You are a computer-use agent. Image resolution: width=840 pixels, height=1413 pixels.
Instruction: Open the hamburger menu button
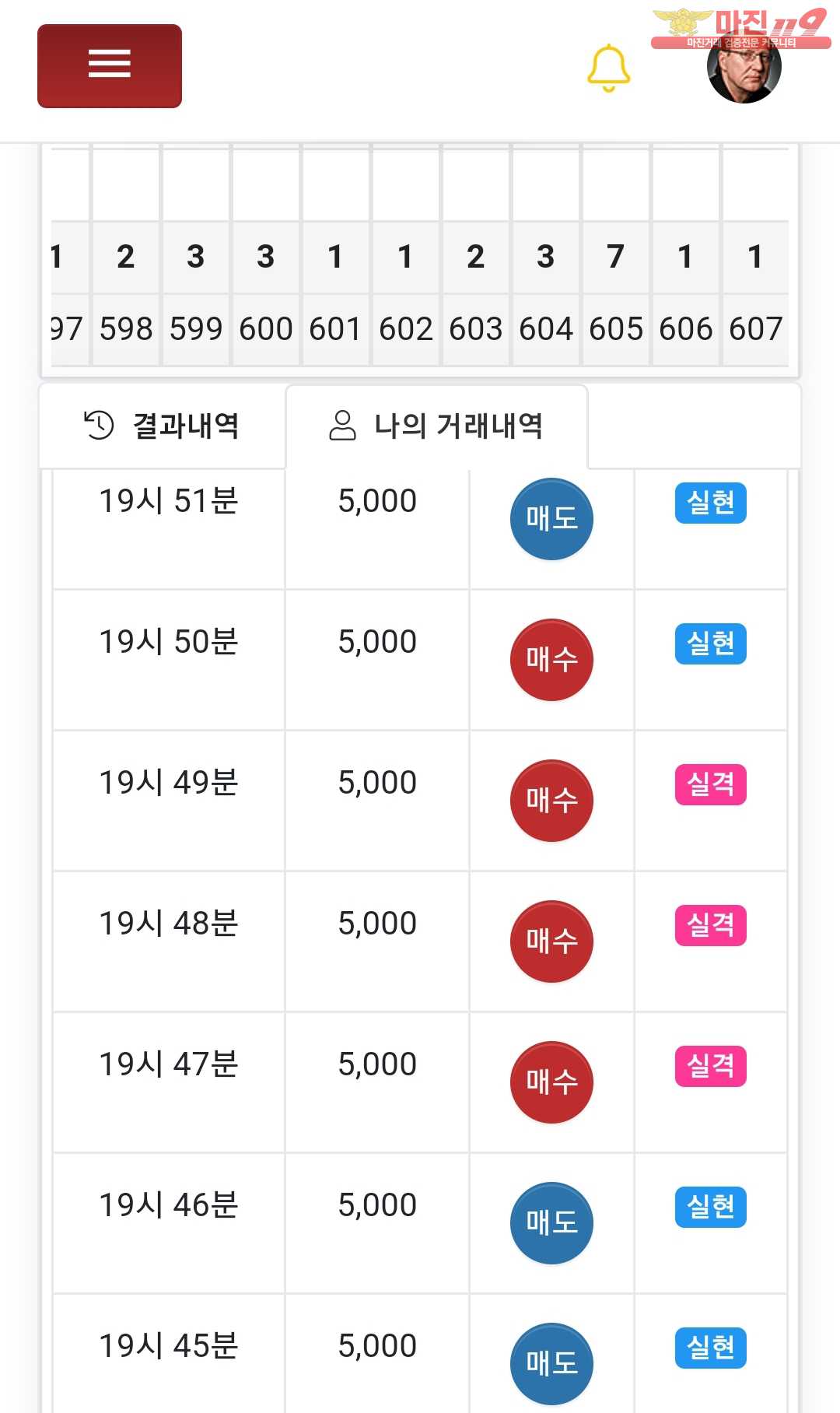point(110,66)
